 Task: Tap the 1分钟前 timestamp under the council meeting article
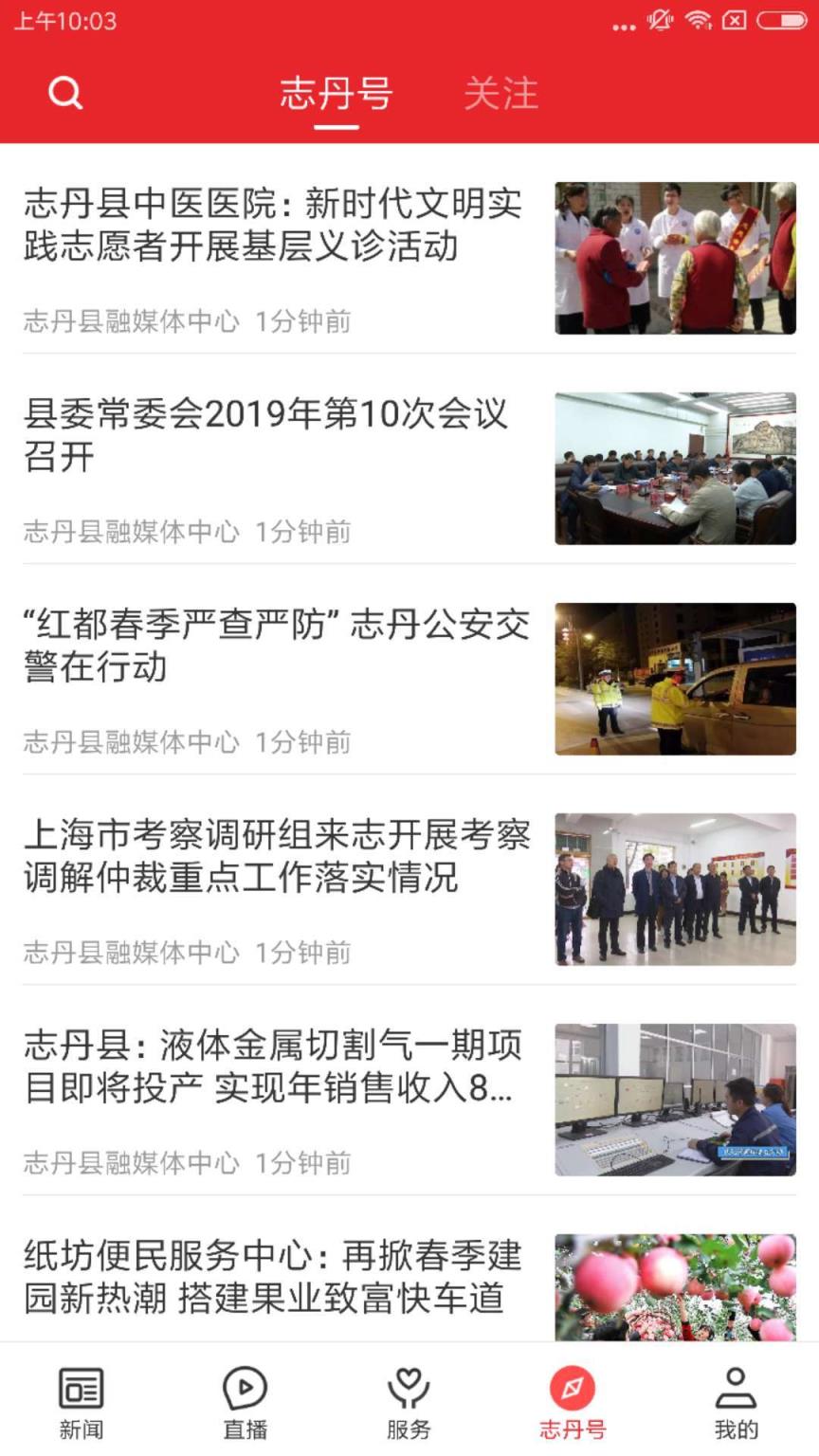[x=301, y=531]
